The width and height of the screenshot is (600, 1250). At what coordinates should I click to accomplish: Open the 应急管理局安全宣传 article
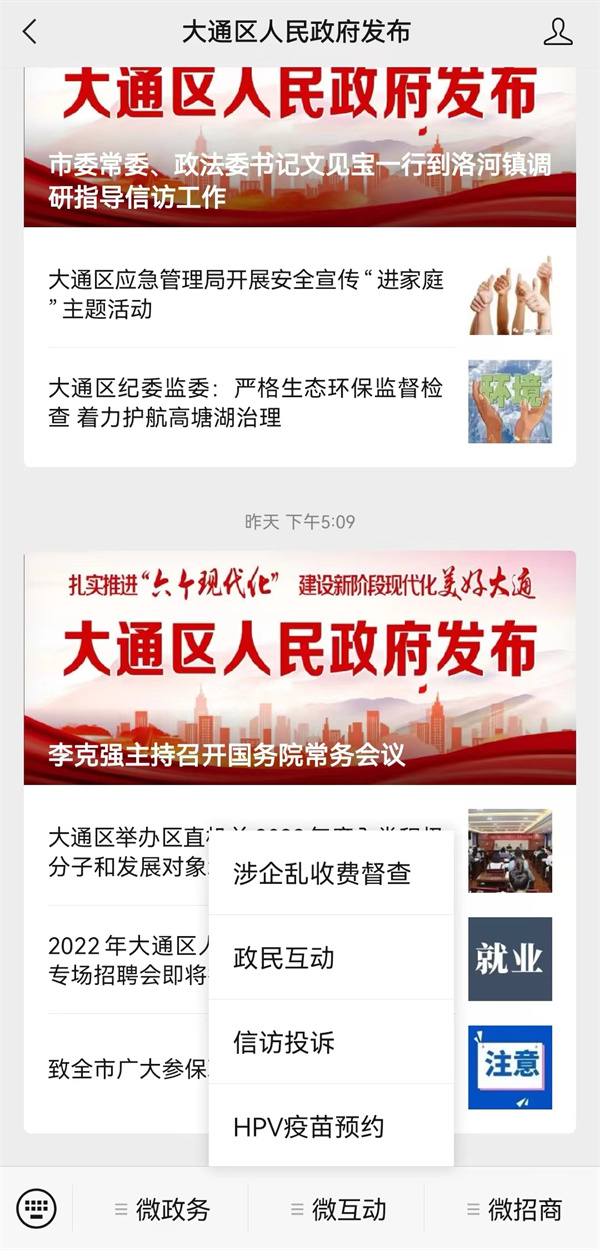[x=245, y=294]
